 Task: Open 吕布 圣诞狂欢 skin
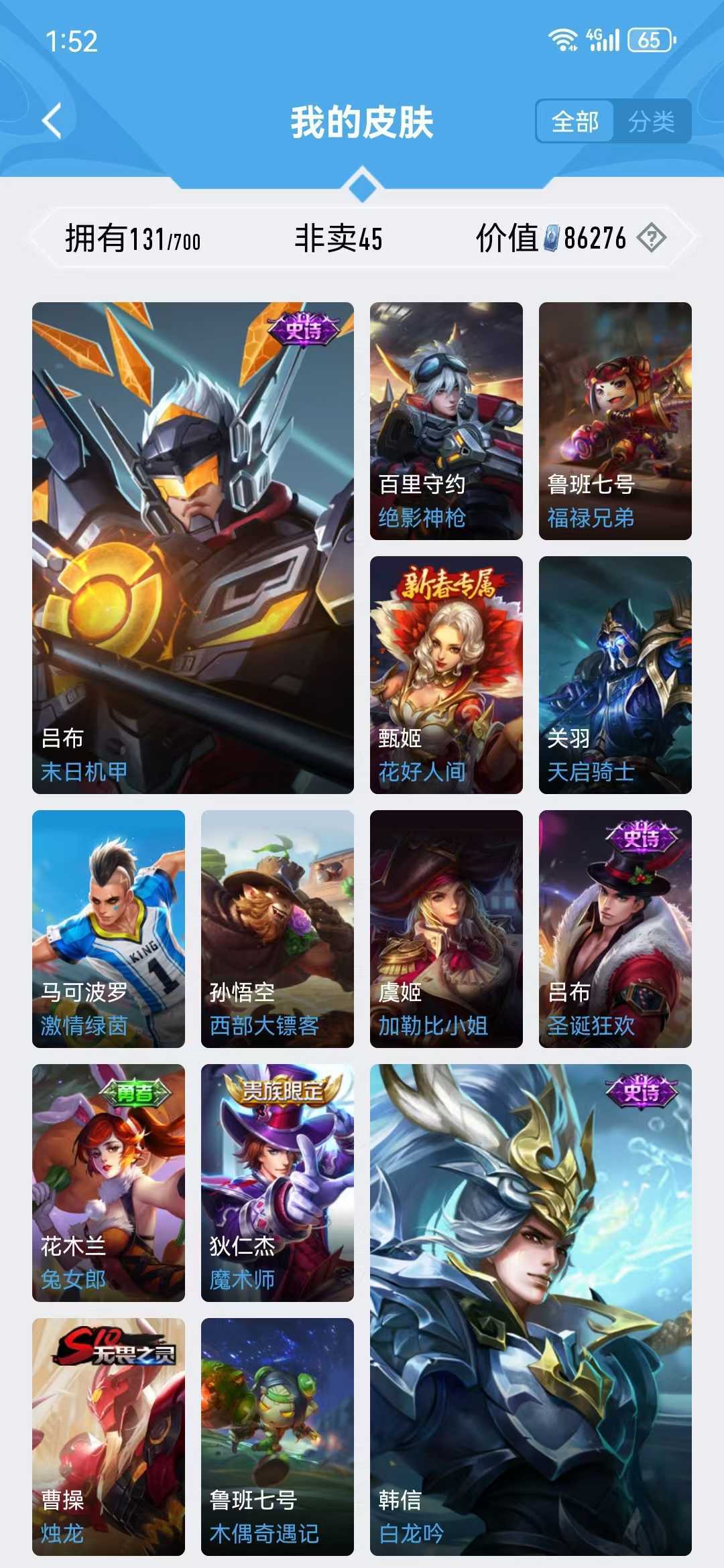click(x=615, y=929)
